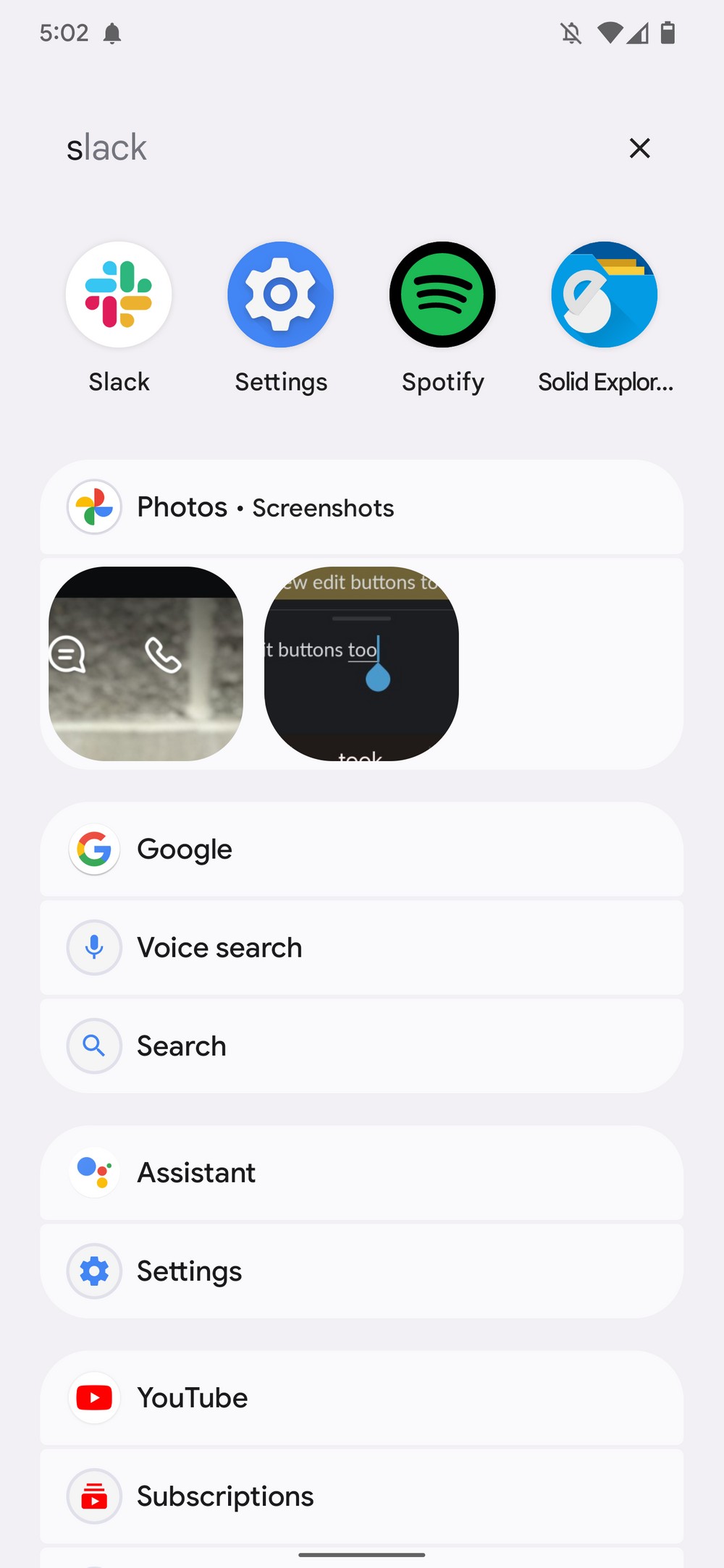
Task: Clear the search query with X
Action: point(639,148)
